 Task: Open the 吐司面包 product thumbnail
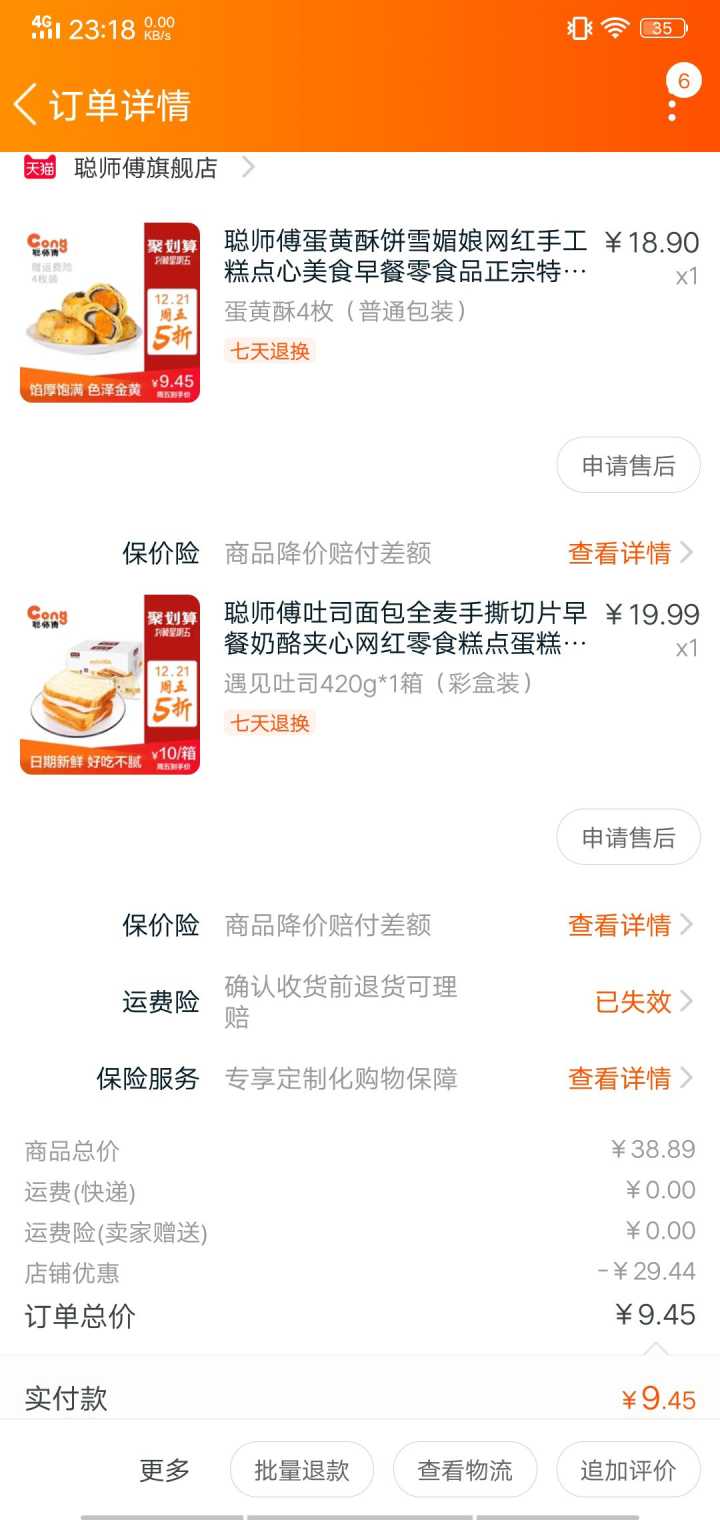coord(110,684)
